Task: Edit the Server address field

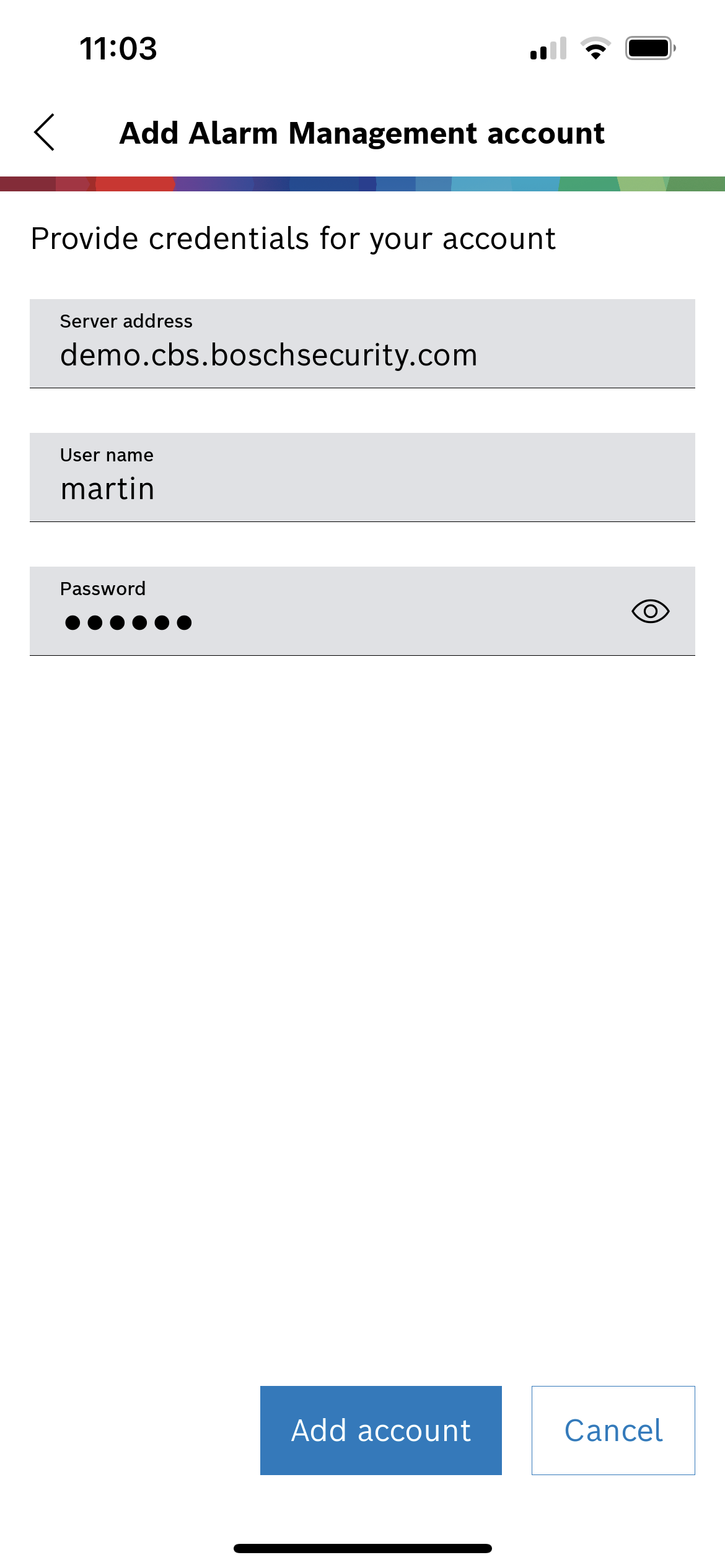Action: 362,344
